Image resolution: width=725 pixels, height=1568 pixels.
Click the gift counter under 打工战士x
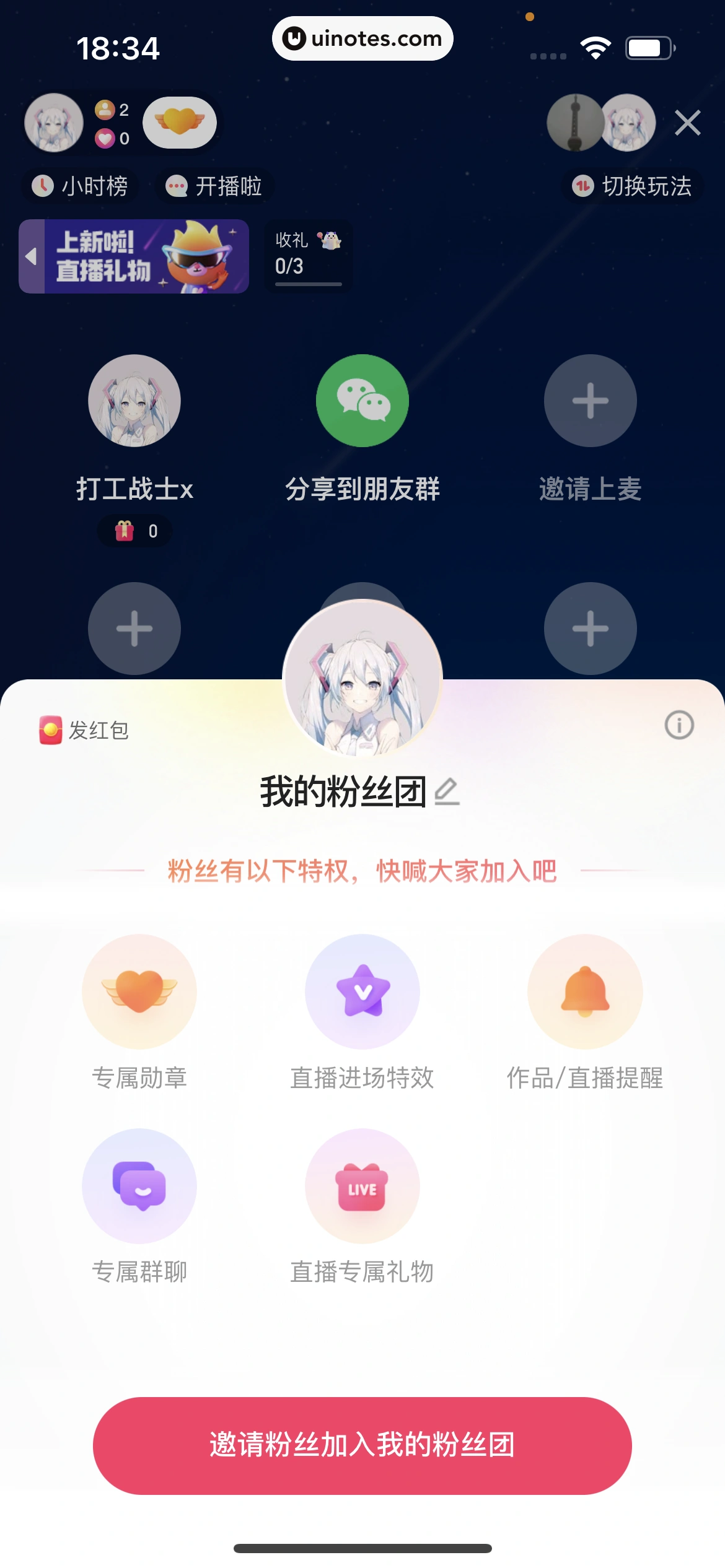click(x=134, y=531)
